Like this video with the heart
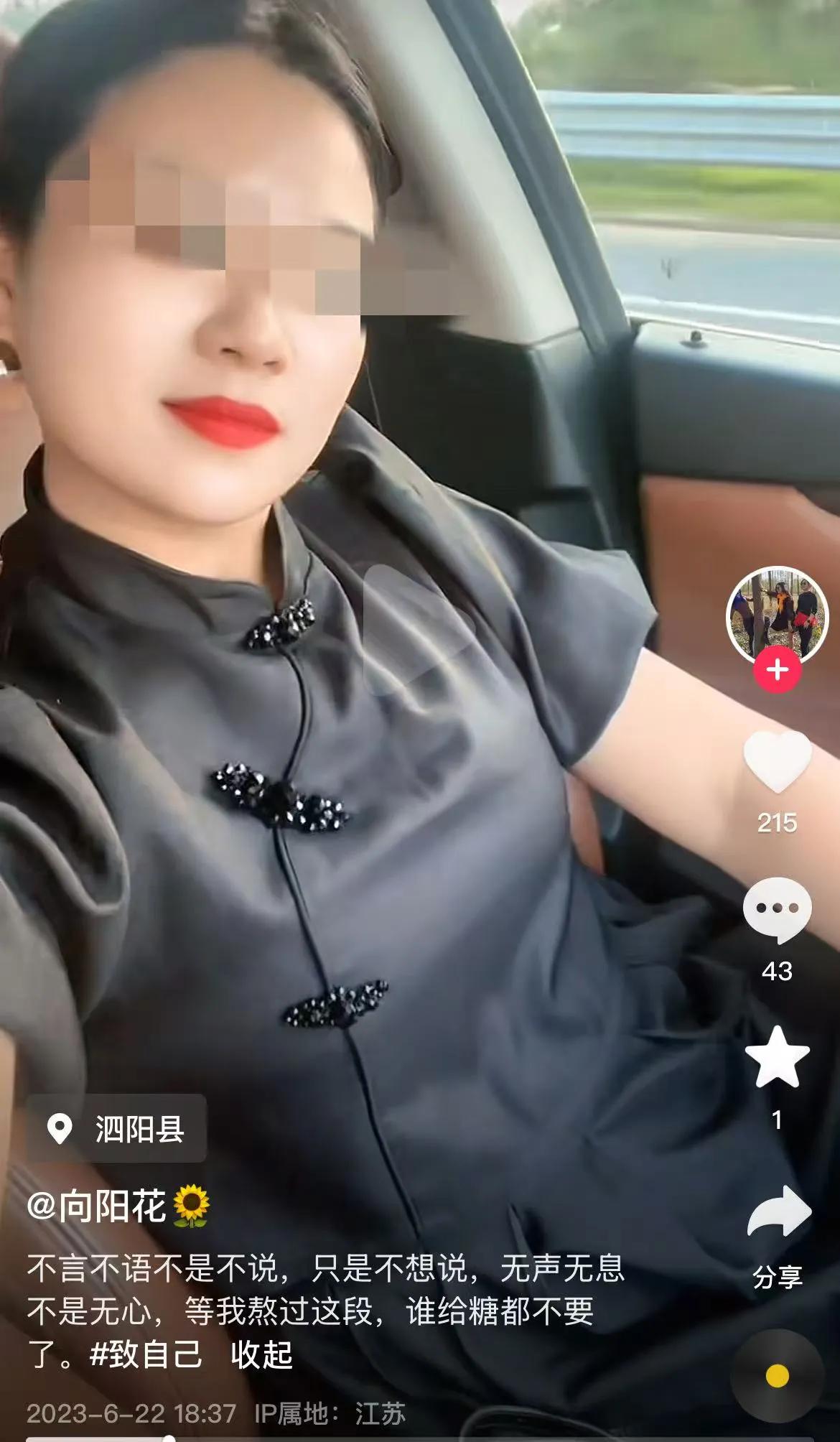The image size is (840, 1442). (777, 763)
